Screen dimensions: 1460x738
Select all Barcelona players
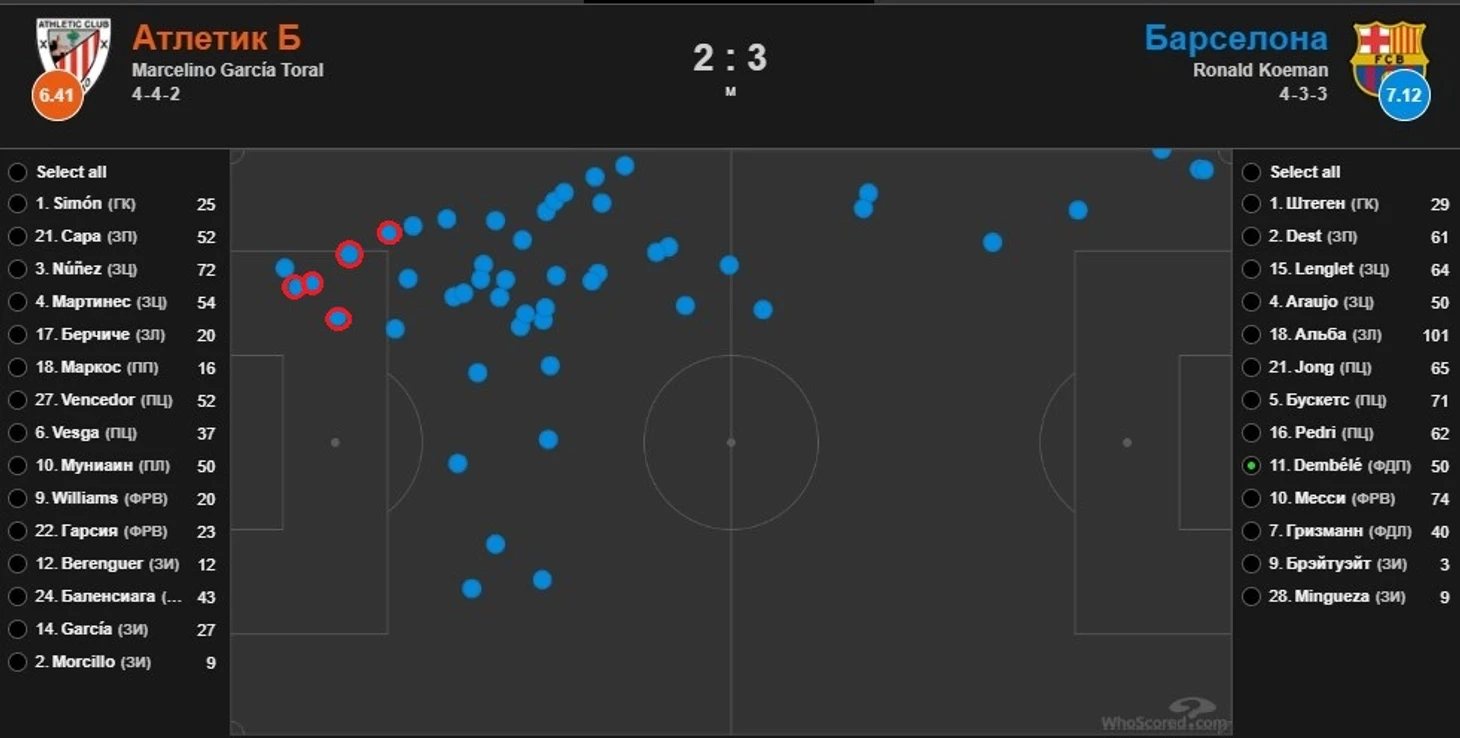(x=1251, y=172)
